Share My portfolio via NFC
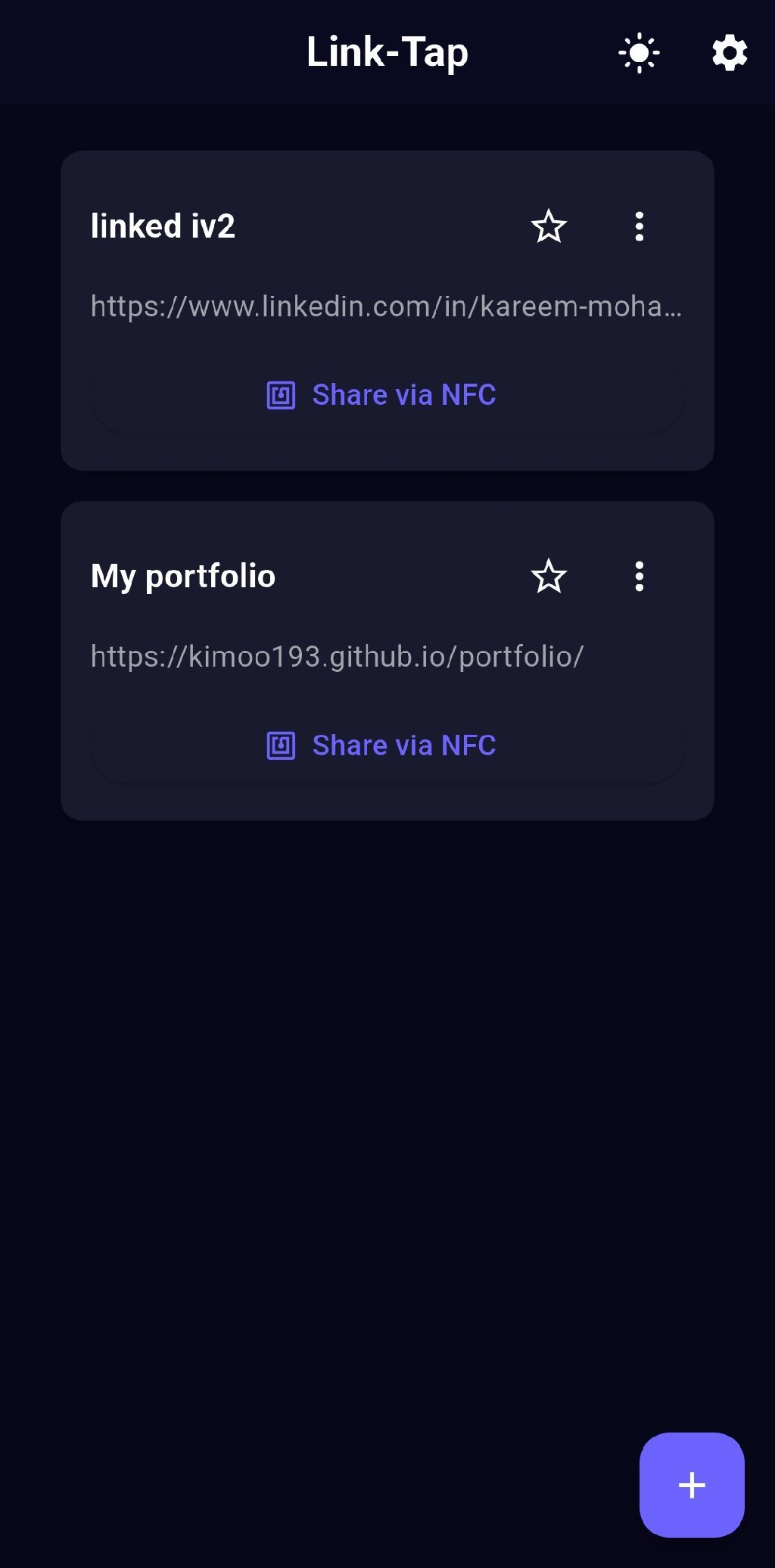 click(387, 745)
